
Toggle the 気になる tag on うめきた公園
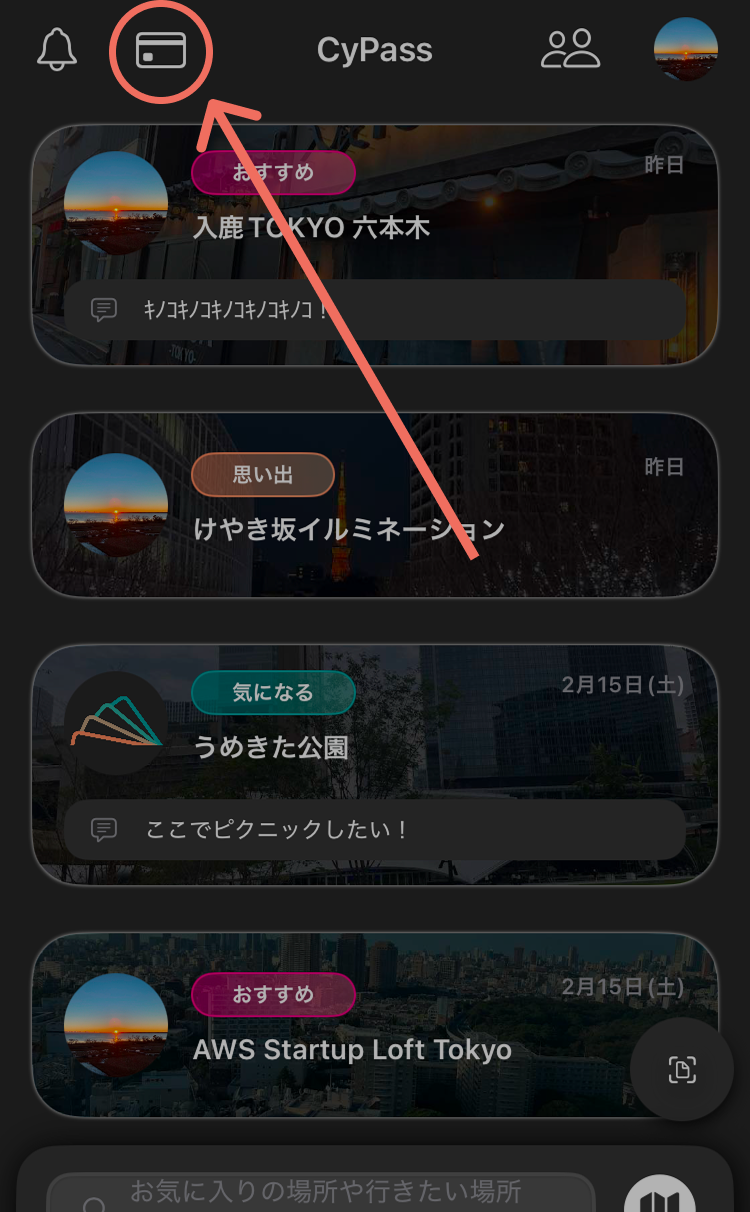(273, 691)
